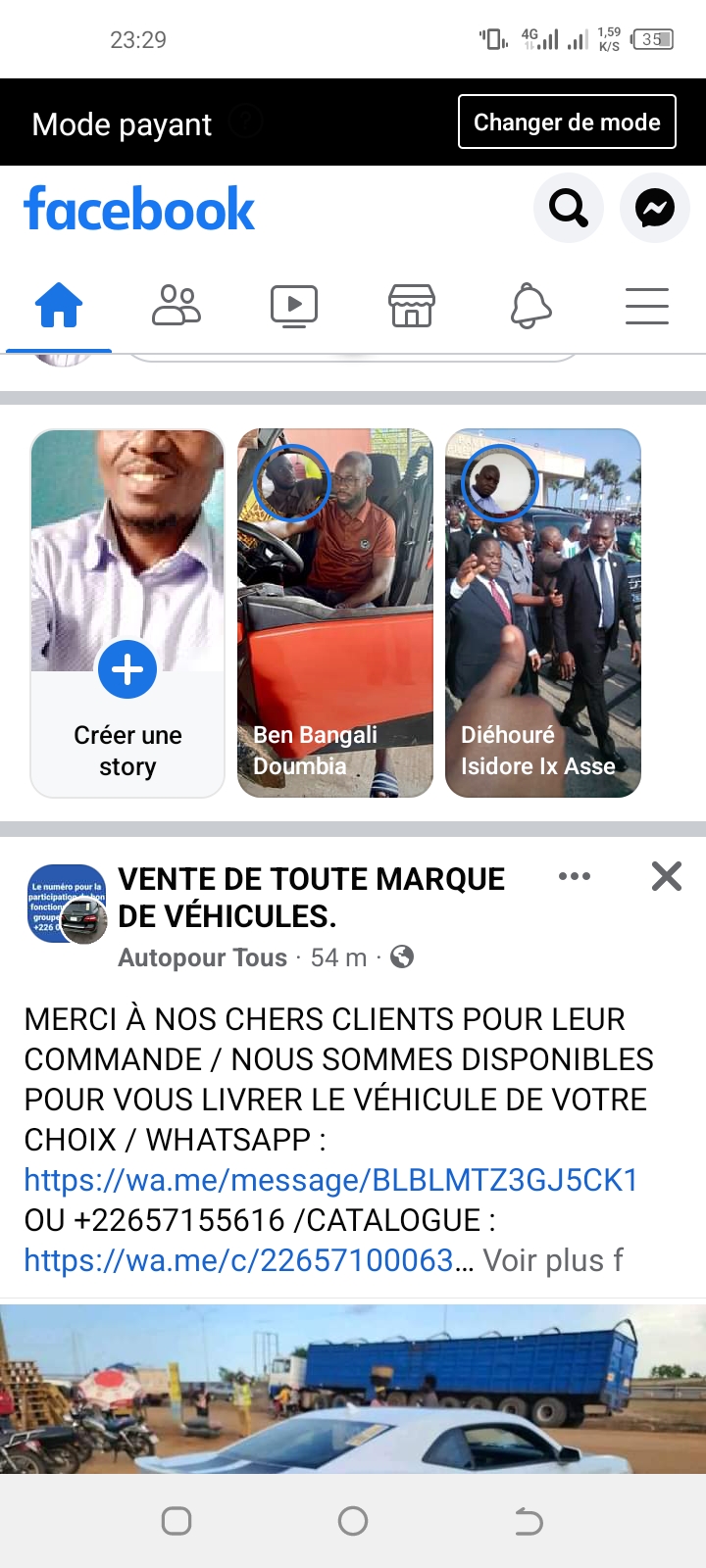
Task: View Ben Bangali Doumbia's story
Action: click(x=335, y=612)
